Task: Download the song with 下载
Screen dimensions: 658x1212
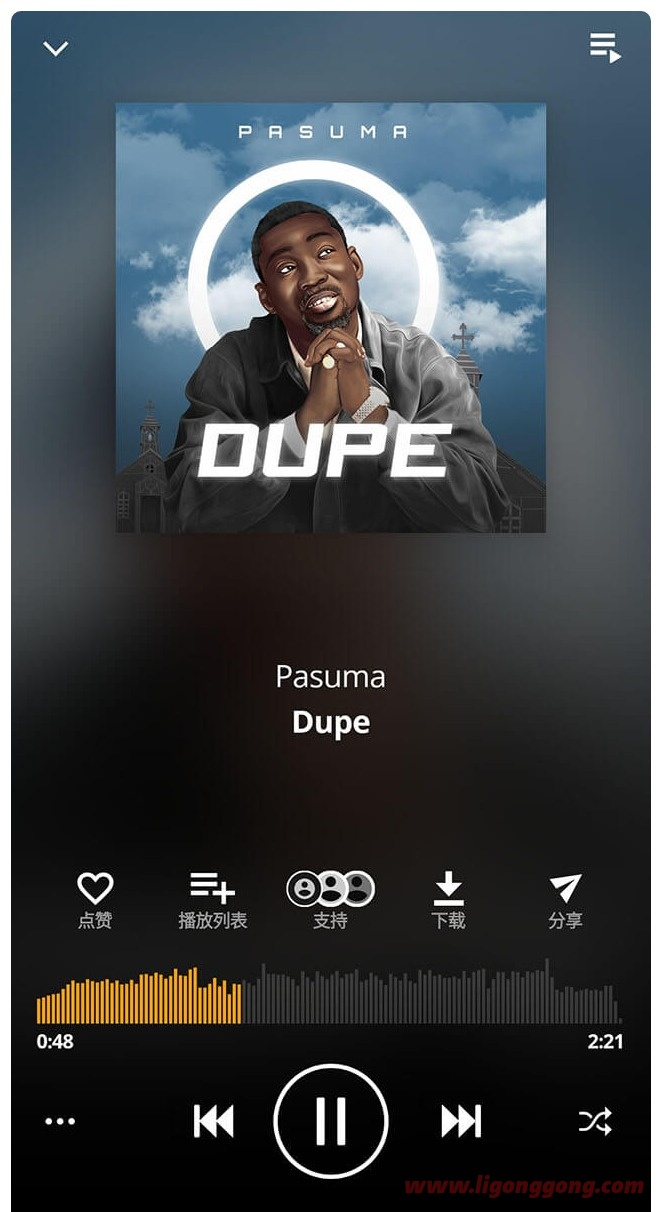Action: (448, 900)
